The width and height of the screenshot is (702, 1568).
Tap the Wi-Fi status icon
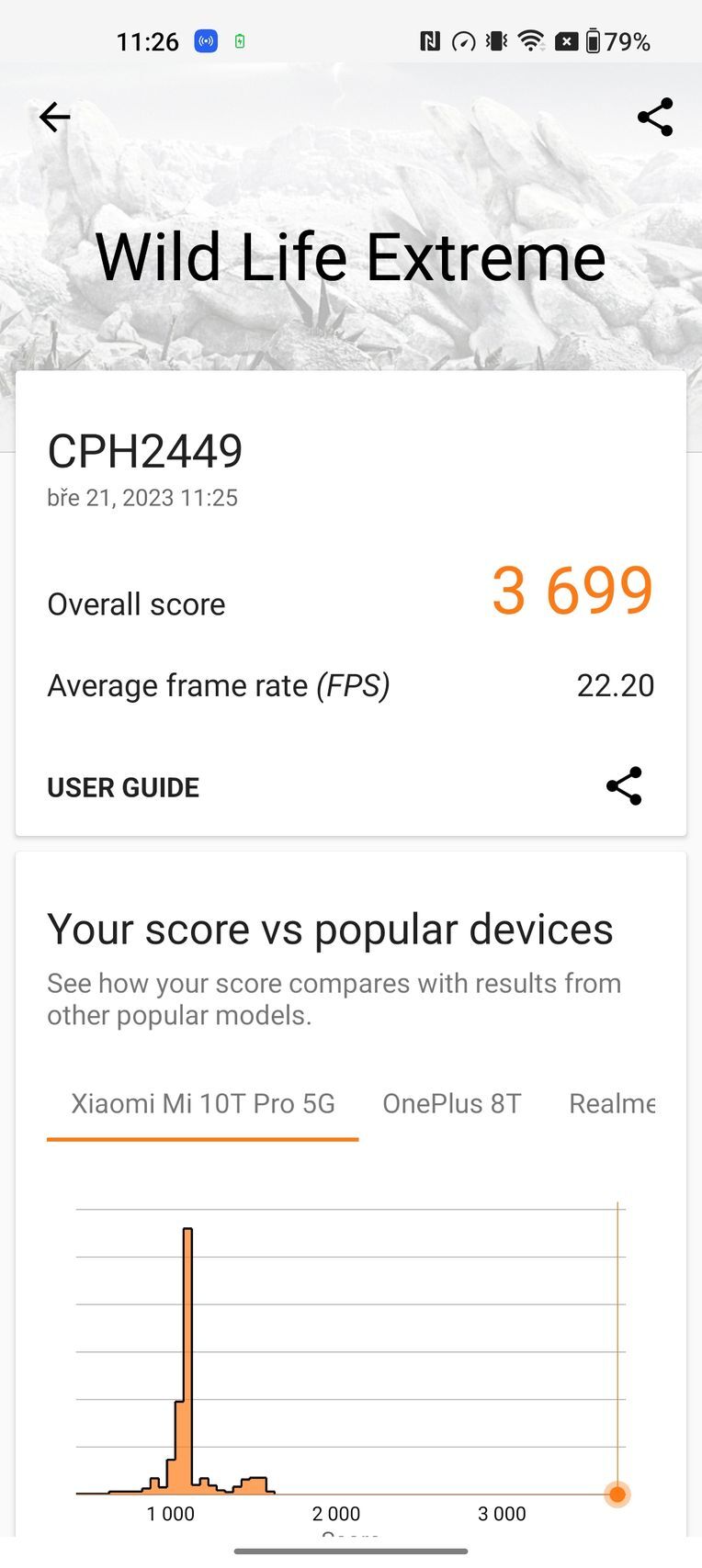(533, 40)
